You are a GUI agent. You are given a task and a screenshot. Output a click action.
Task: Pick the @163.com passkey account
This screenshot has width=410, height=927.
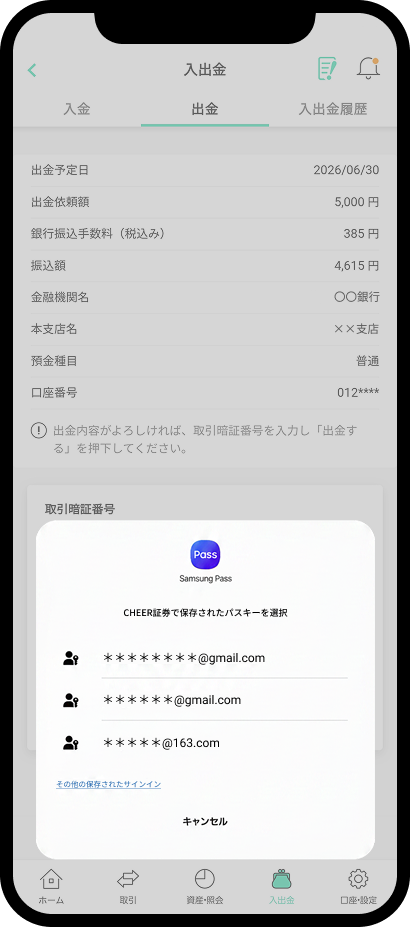coord(205,743)
